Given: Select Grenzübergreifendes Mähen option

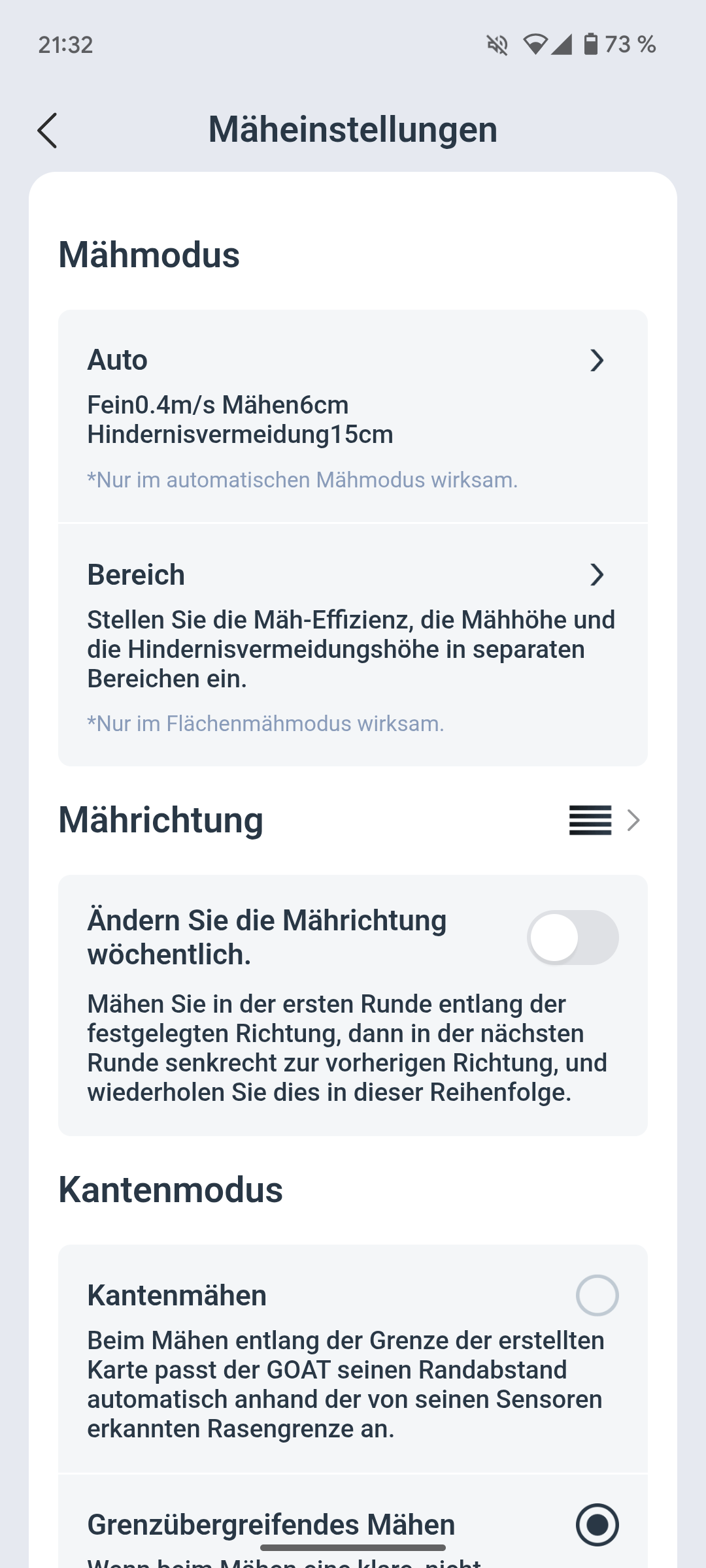Looking at the screenshot, I should (597, 1524).
